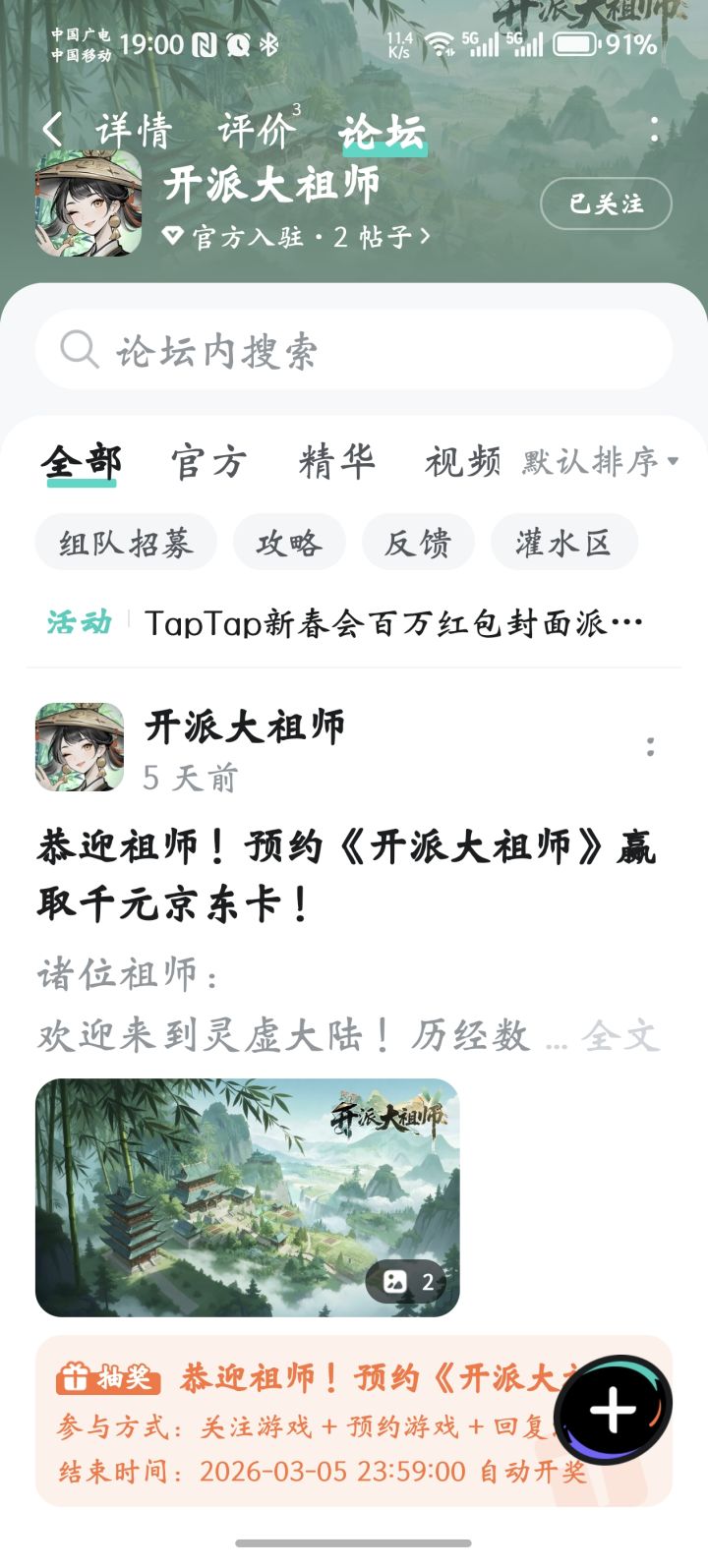Open the 默认排序 sort dropdown
Viewport: 708px width, 1568px height.
pyautogui.click(x=600, y=462)
